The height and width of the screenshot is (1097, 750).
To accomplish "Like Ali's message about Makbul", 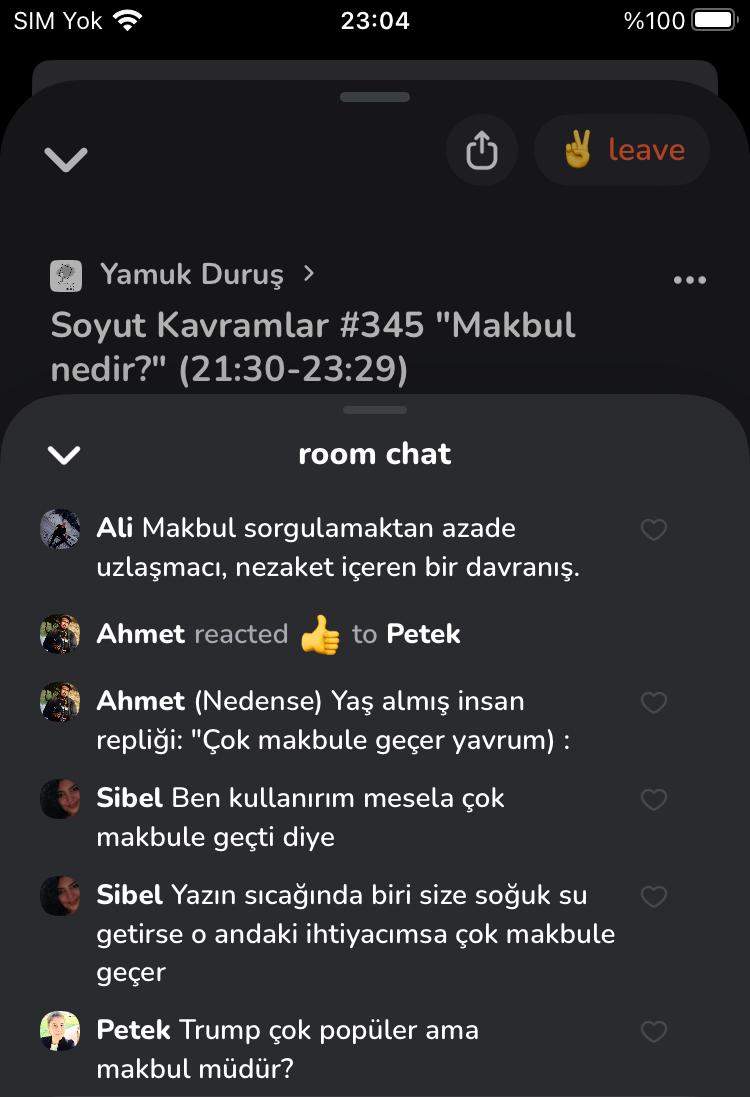I will (x=653, y=529).
